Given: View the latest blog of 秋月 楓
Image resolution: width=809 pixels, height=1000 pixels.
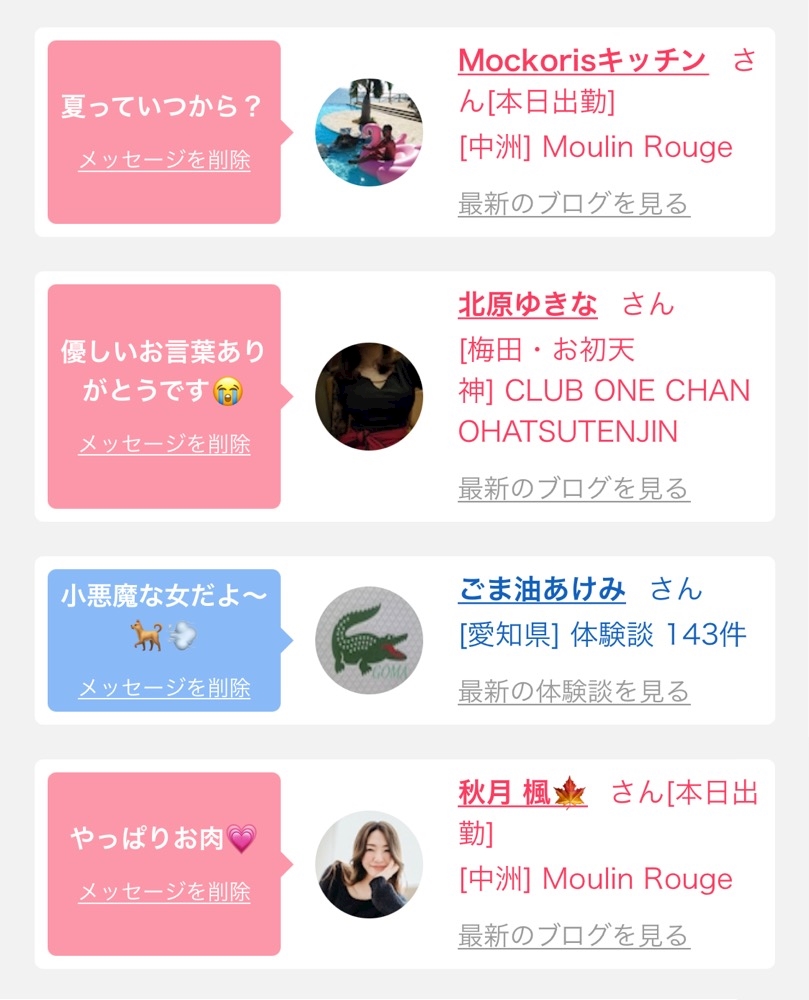Looking at the screenshot, I should (x=574, y=936).
